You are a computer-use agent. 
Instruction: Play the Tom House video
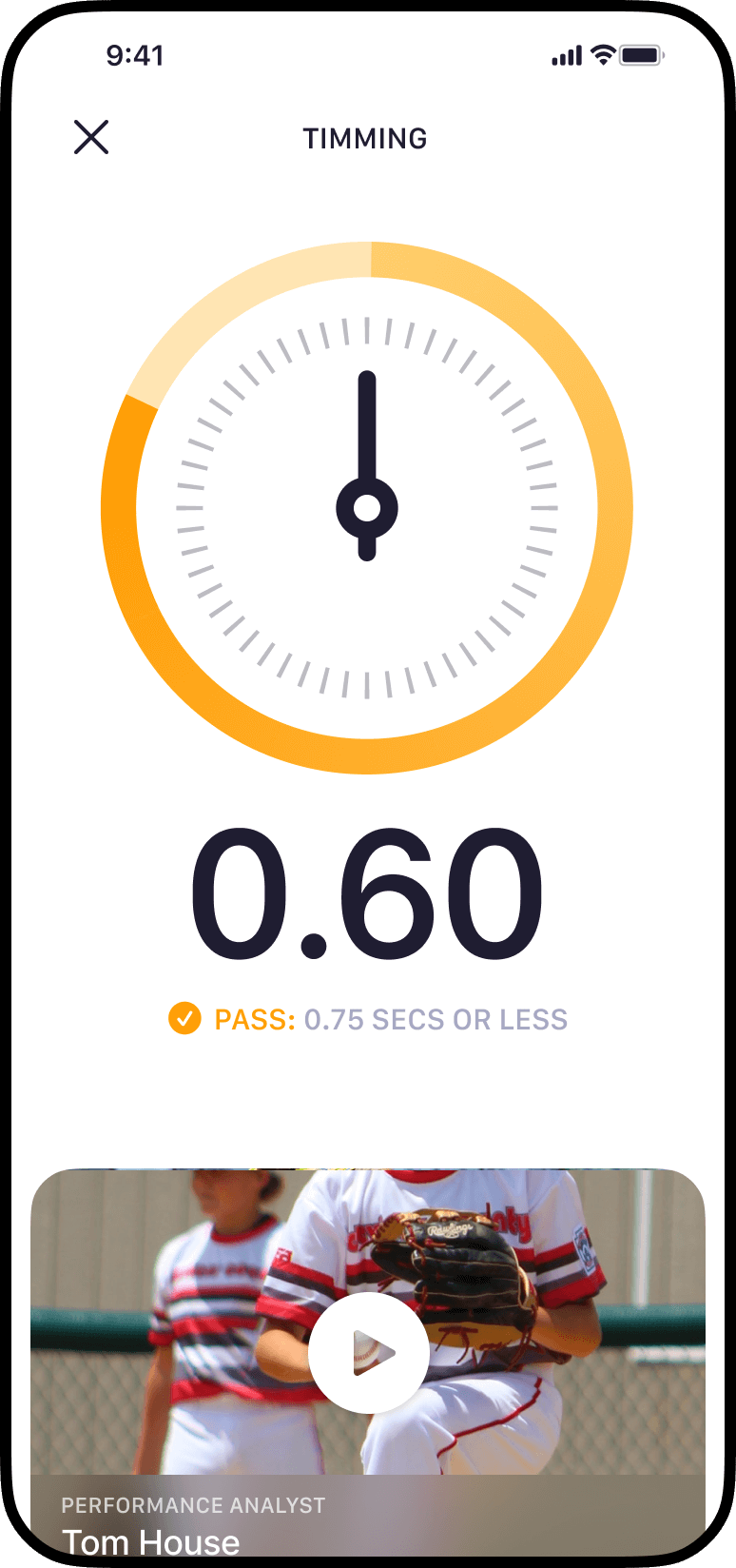(368, 1352)
